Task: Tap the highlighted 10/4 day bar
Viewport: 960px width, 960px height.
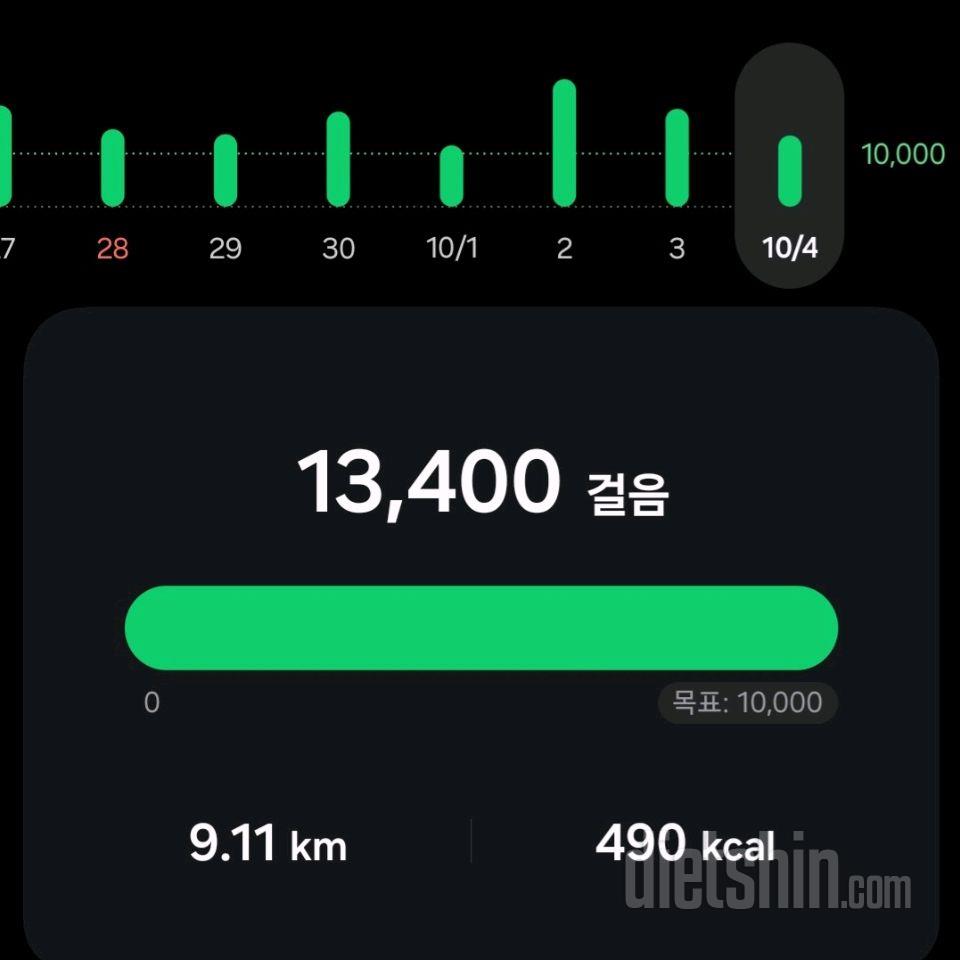Action: coord(790,171)
